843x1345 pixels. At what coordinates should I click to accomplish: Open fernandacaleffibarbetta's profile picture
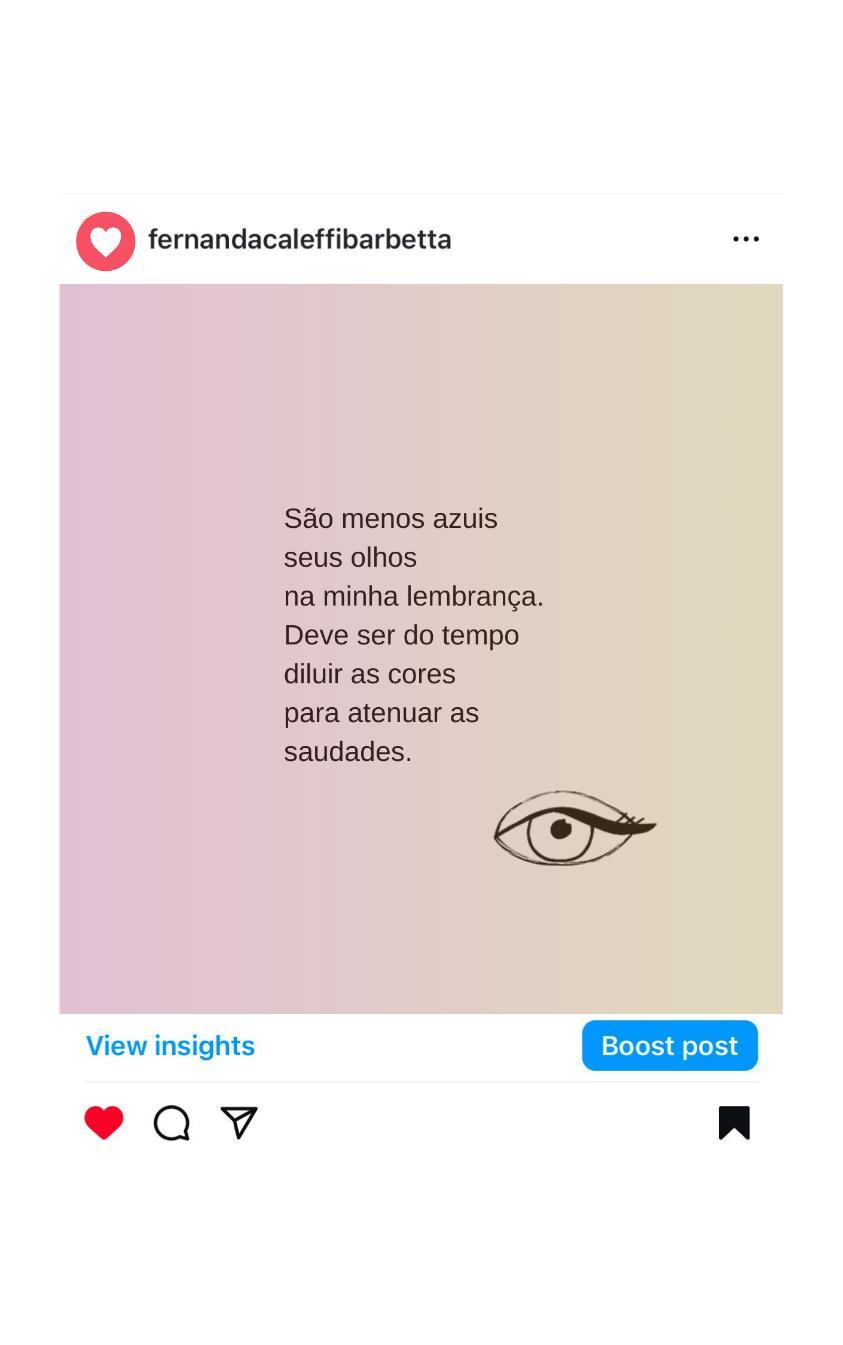pos(106,241)
